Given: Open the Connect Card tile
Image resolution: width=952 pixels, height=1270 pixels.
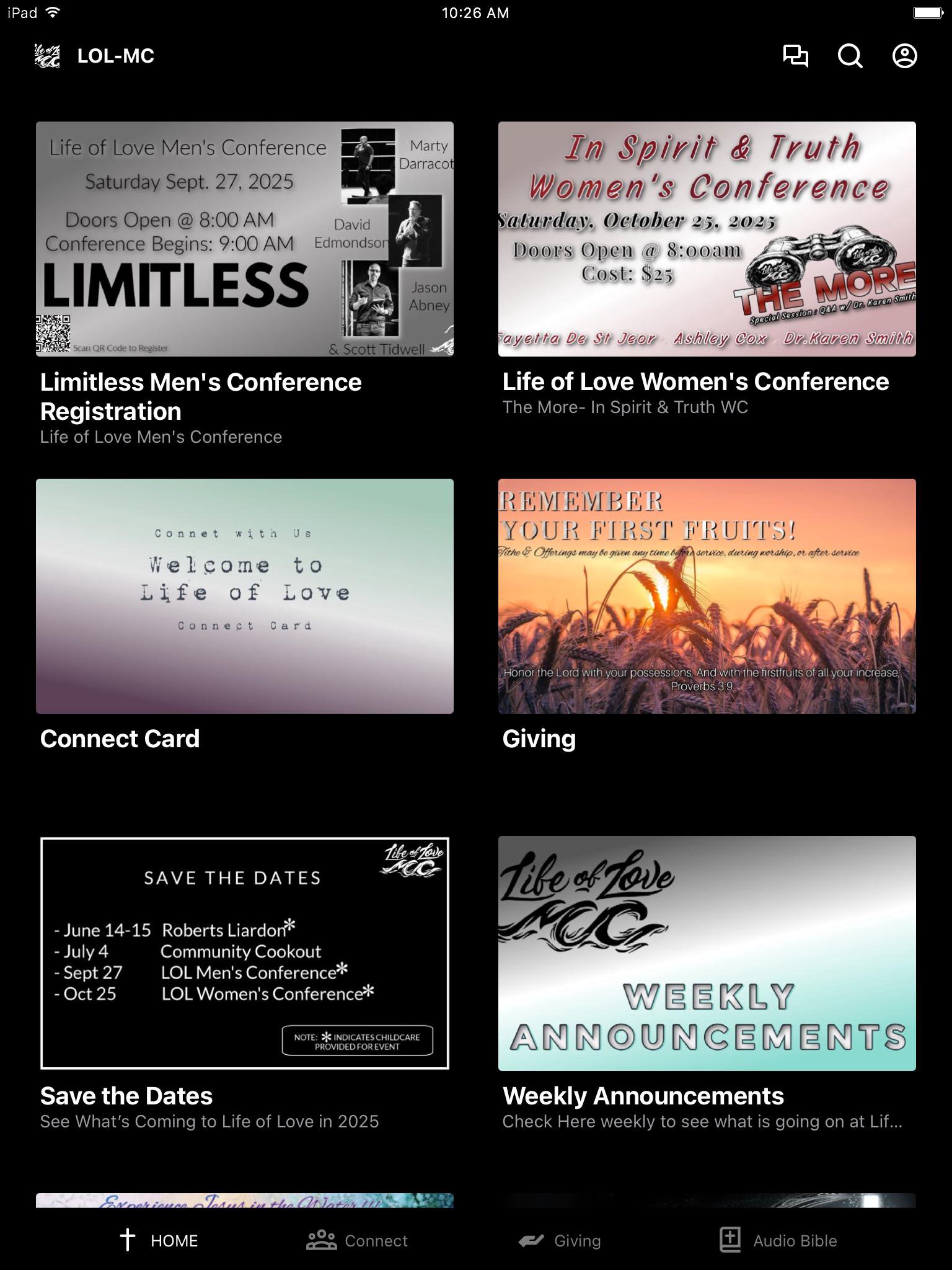Looking at the screenshot, I should pyautogui.click(x=245, y=596).
